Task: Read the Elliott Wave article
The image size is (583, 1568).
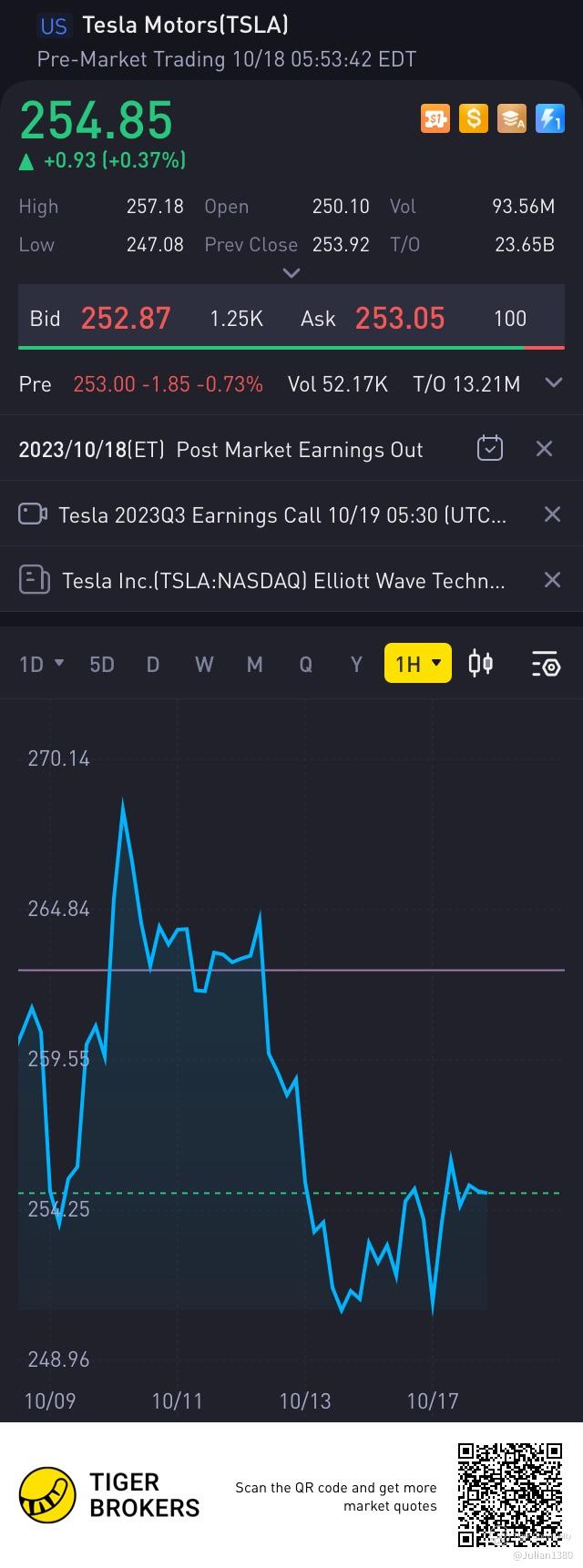Action: (x=282, y=580)
